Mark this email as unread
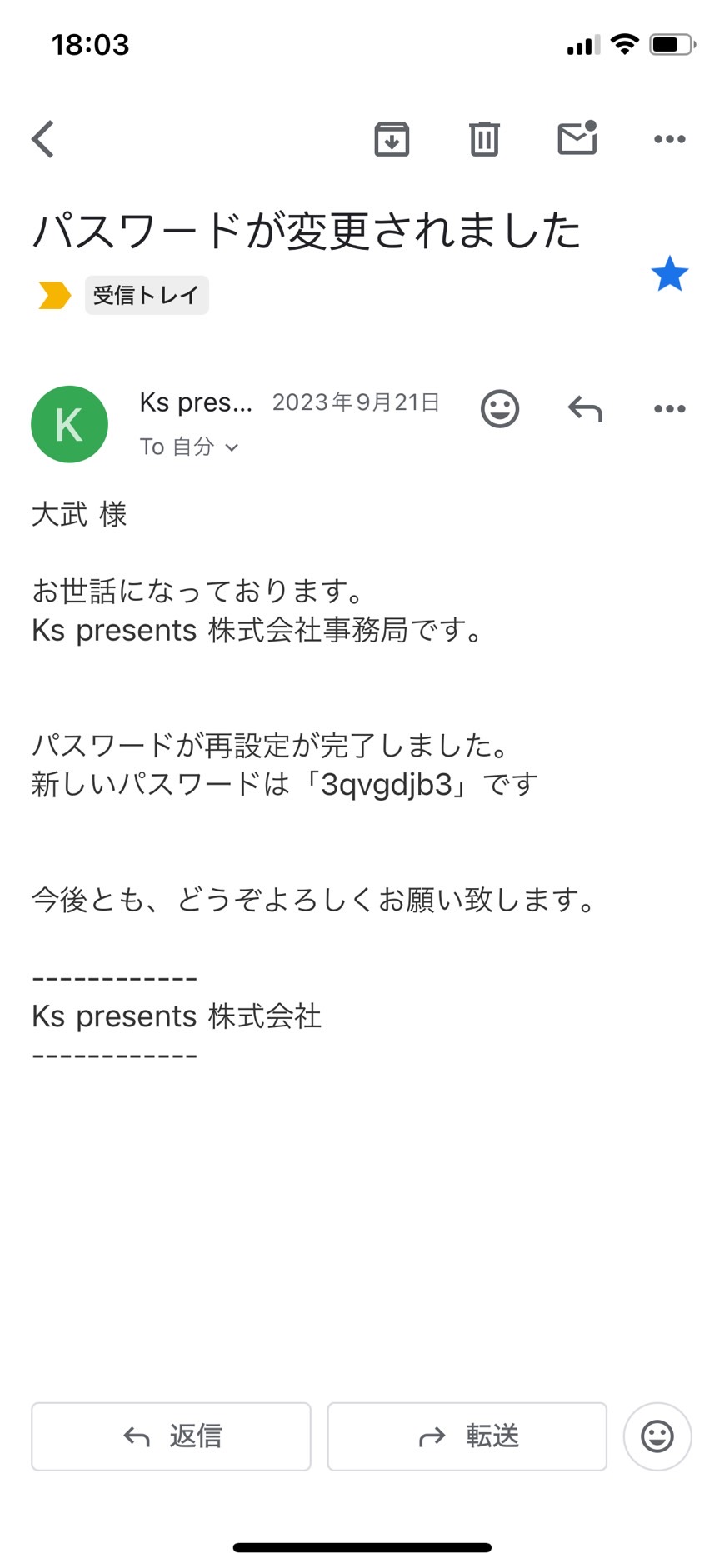This screenshot has width=724, height=1568. point(577,137)
